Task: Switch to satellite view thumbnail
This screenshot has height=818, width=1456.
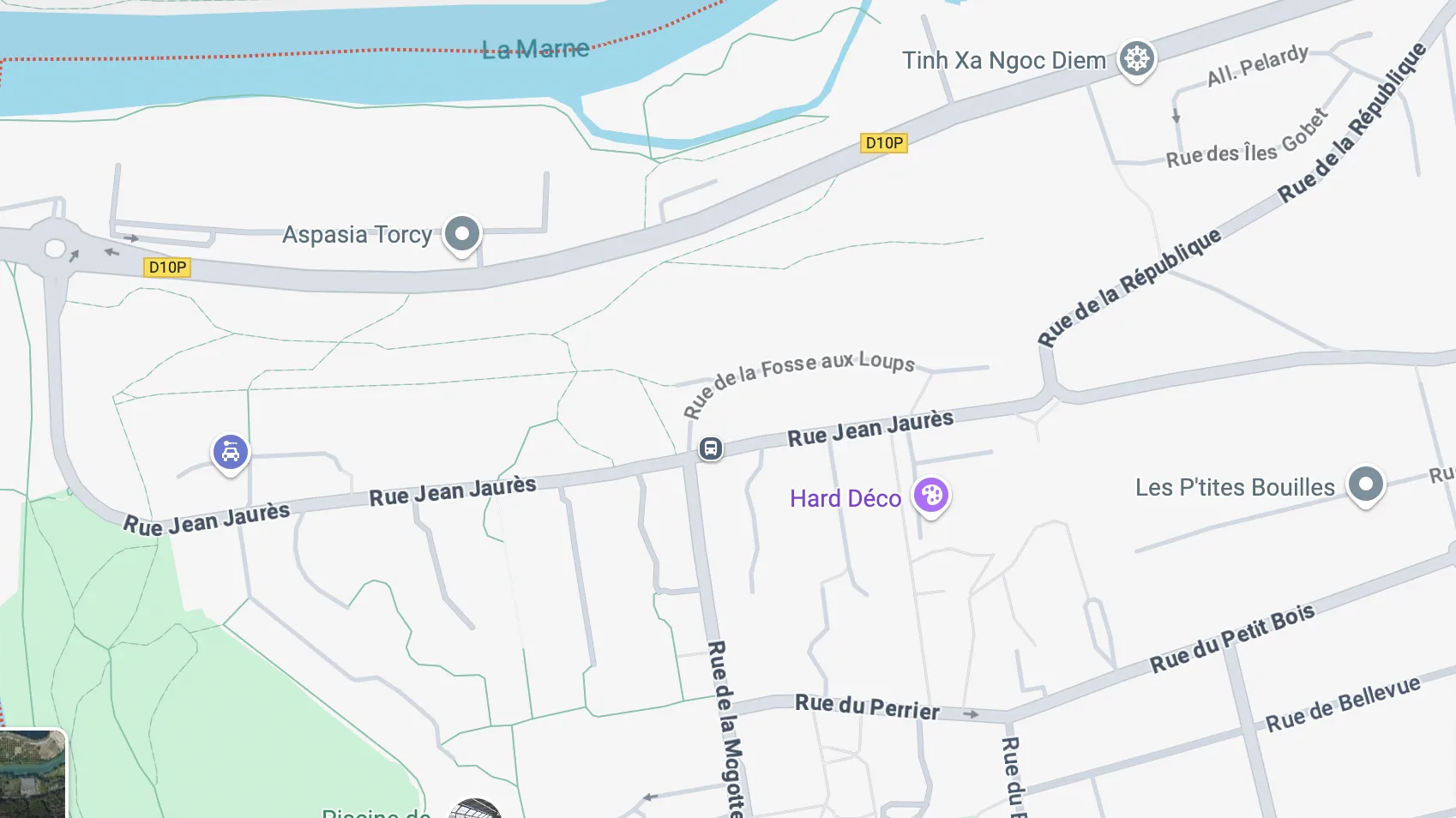Action: (x=33, y=774)
